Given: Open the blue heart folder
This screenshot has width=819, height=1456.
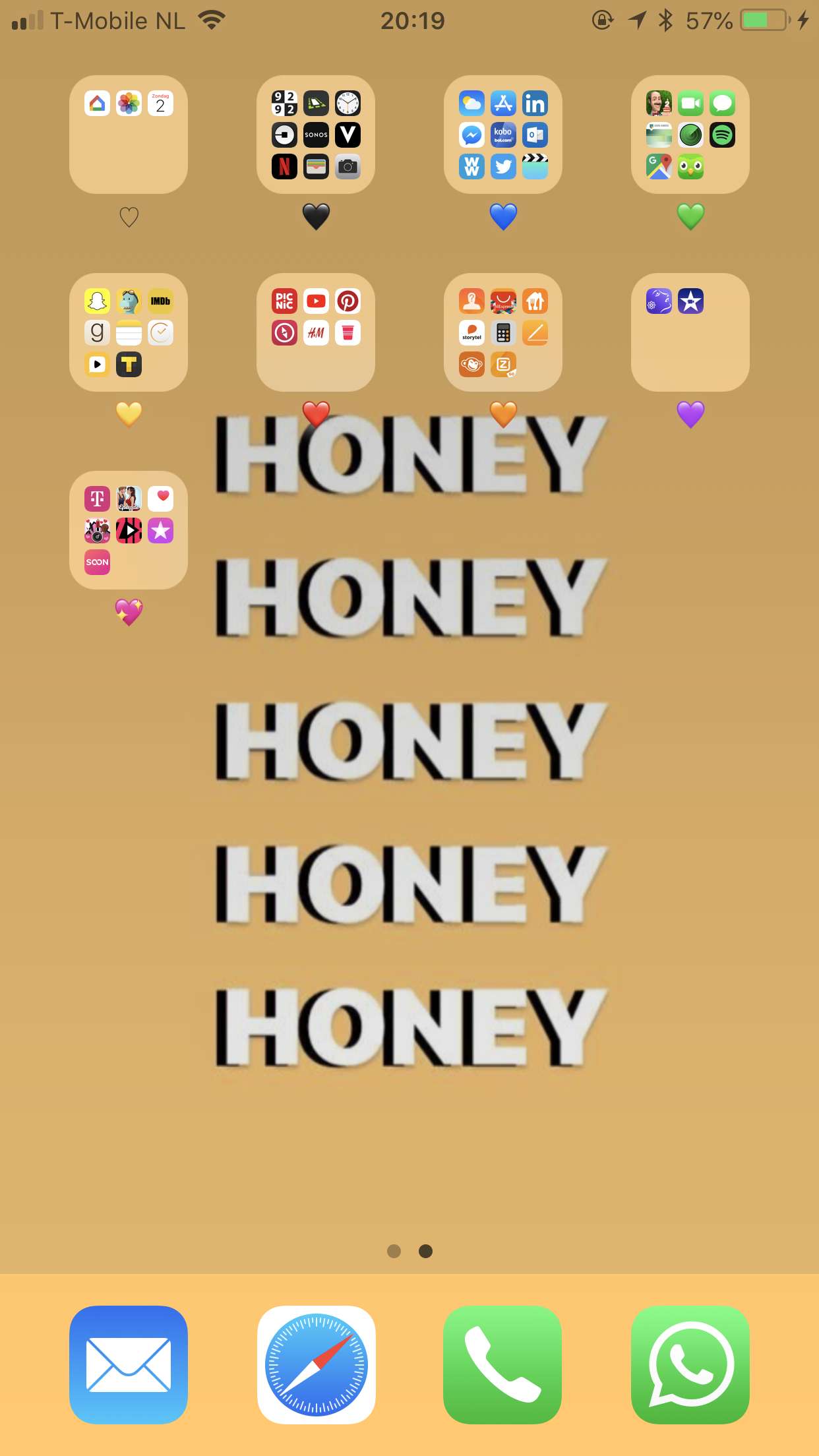Looking at the screenshot, I should 503,135.
